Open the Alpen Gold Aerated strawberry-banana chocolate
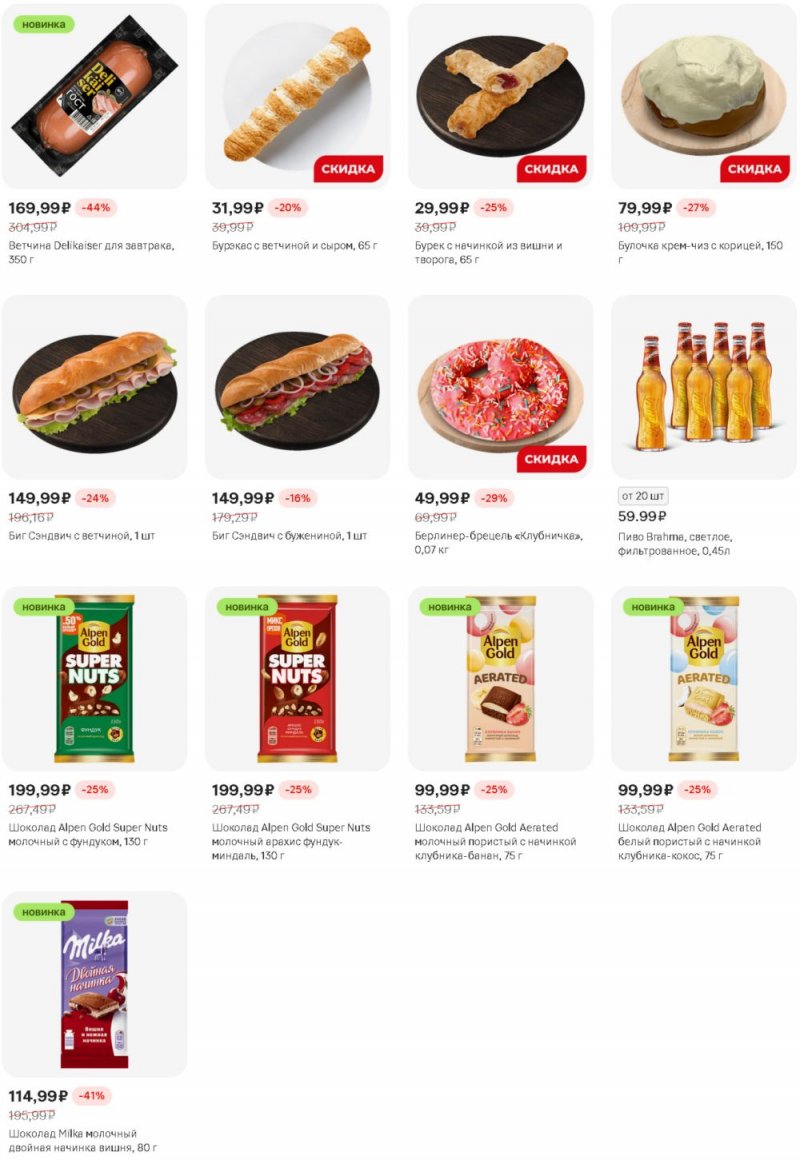Screen dimensions: 800x1160 (500, 678)
